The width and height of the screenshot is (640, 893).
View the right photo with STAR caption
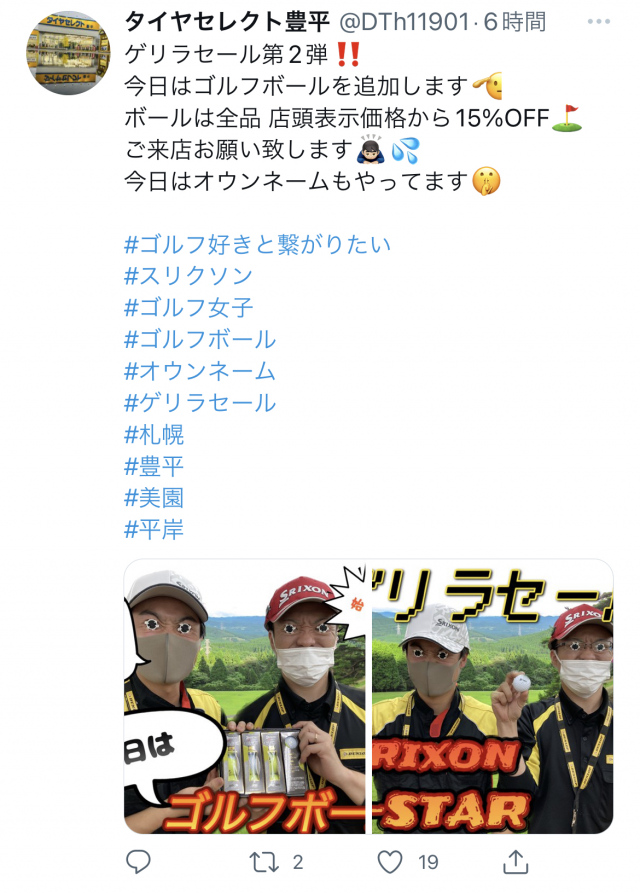pyautogui.click(x=492, y=696)
